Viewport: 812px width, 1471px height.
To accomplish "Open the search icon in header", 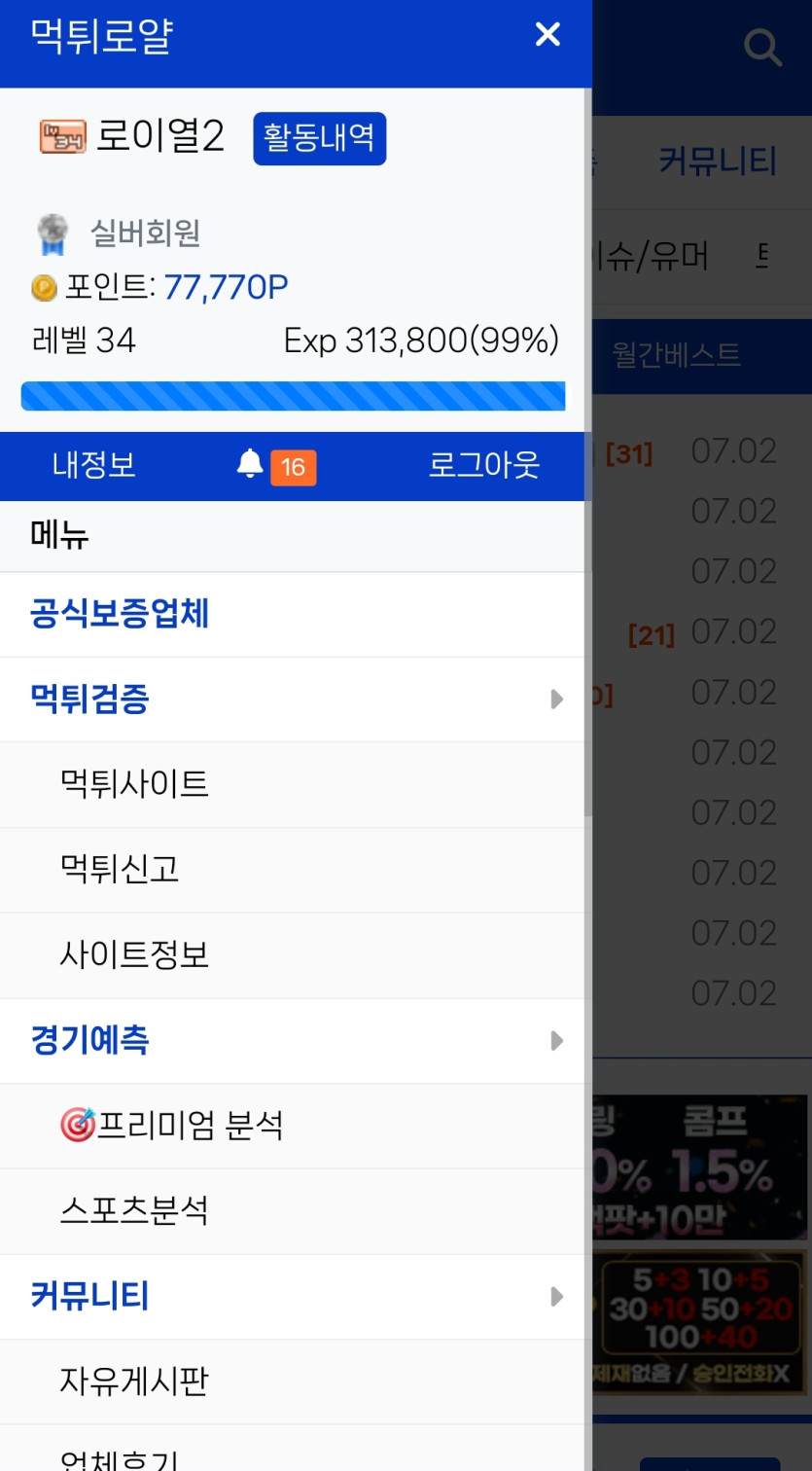I will 762,47.
